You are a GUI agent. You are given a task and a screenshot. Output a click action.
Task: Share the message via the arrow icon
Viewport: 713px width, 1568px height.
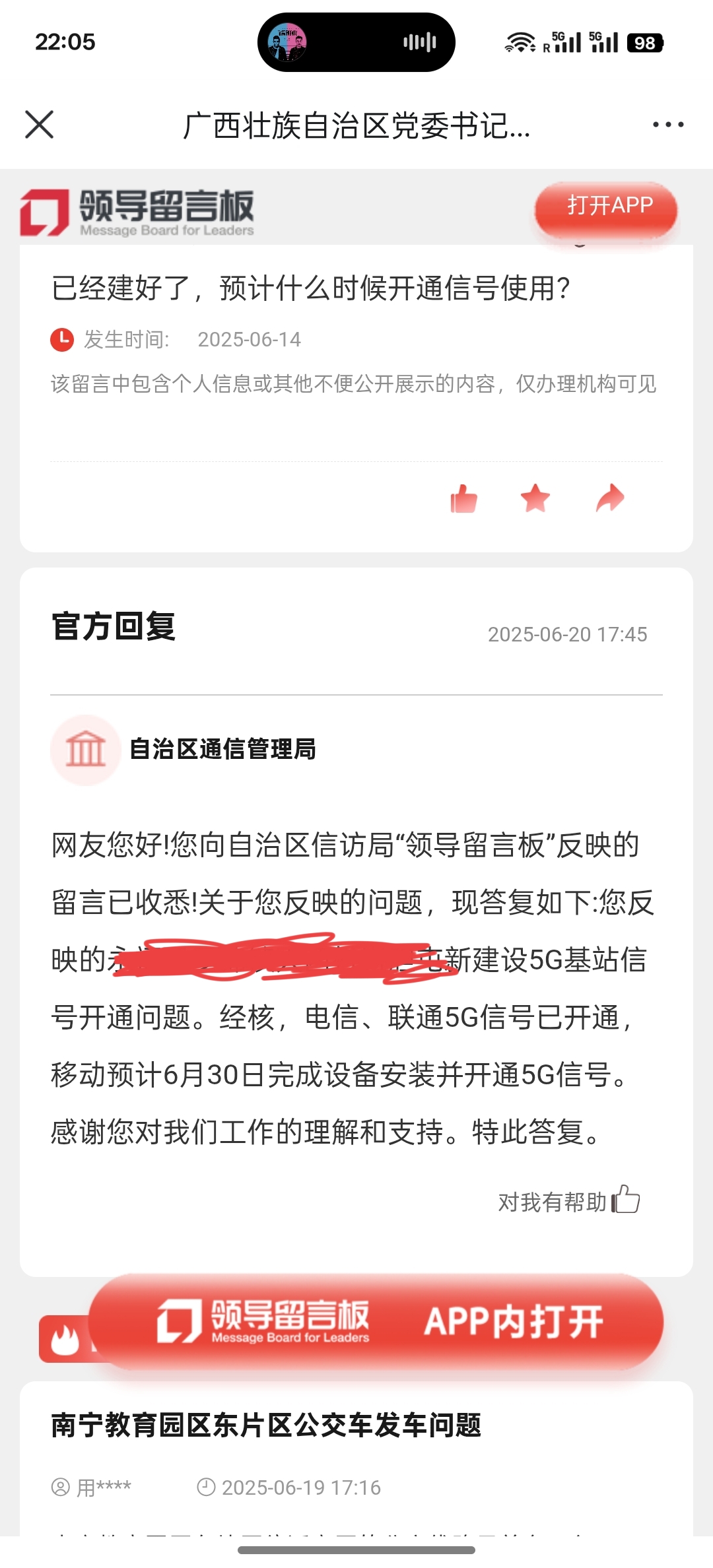point(609,498)
